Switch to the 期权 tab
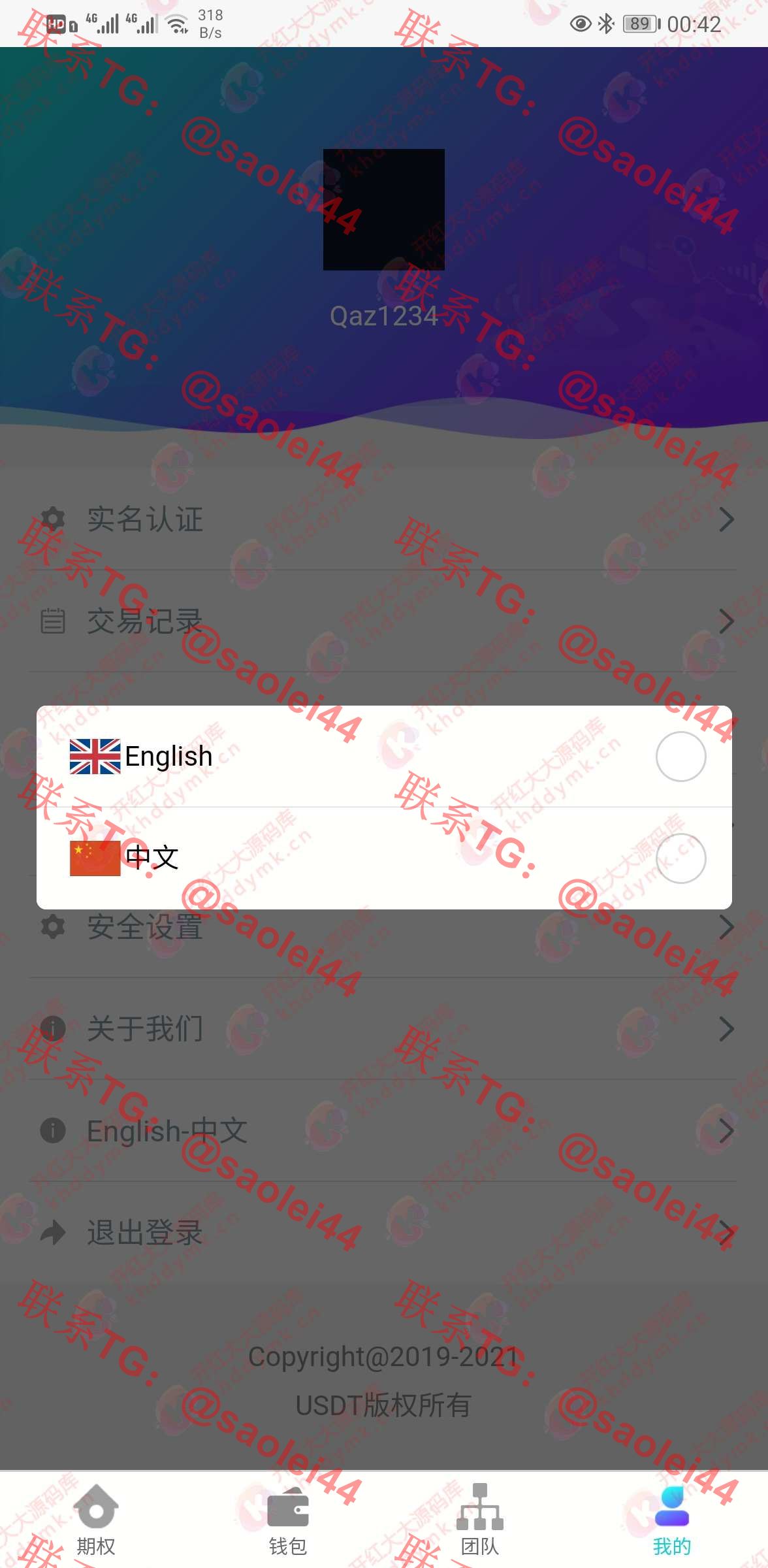Image resolution: width=768 pixels, height=1568 pixels. click(x=96, y=1520)
